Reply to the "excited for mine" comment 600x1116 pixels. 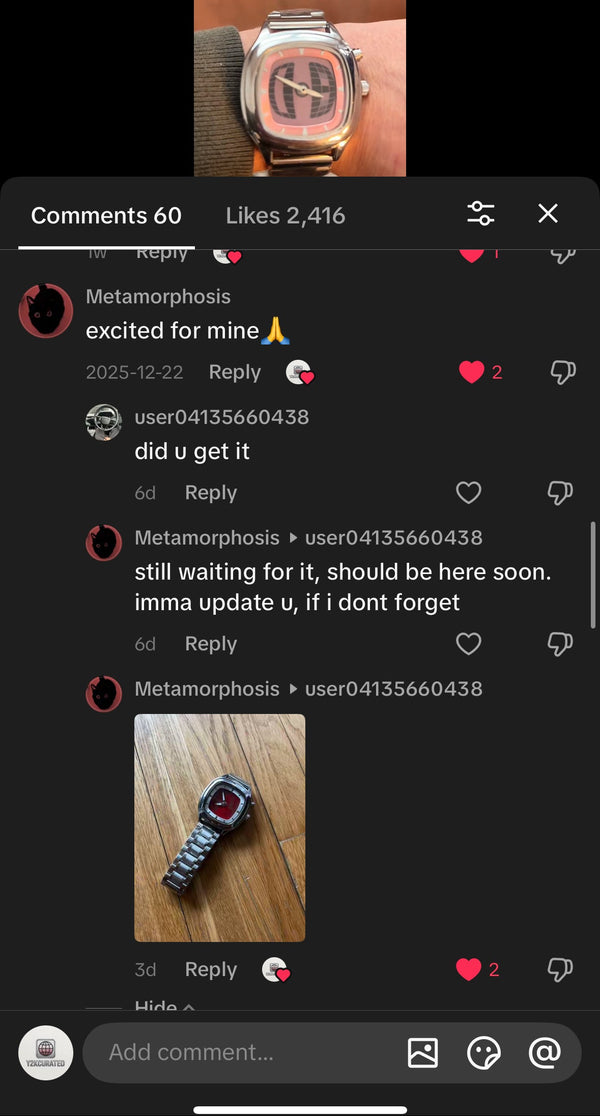point(234,372)
